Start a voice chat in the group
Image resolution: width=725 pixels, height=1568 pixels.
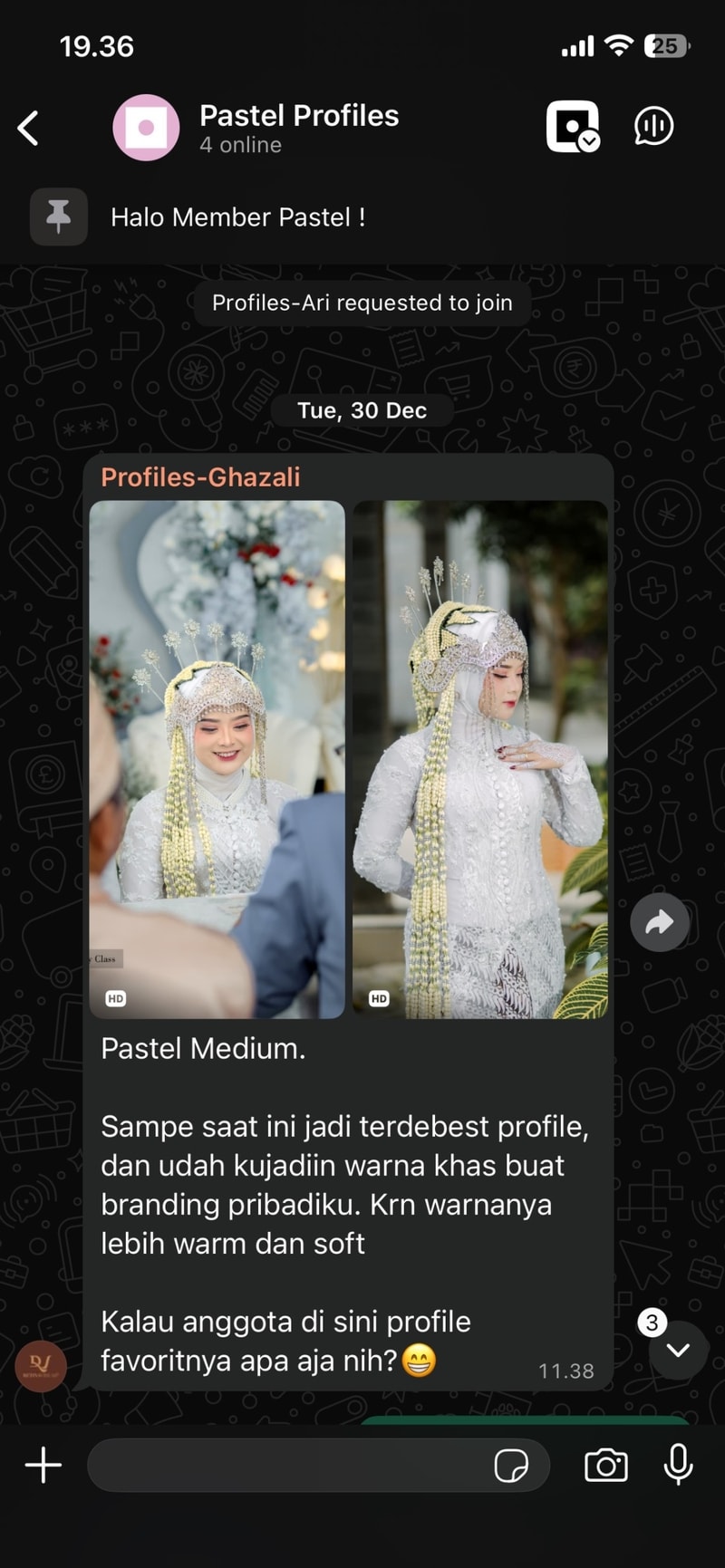click(653, 126)
